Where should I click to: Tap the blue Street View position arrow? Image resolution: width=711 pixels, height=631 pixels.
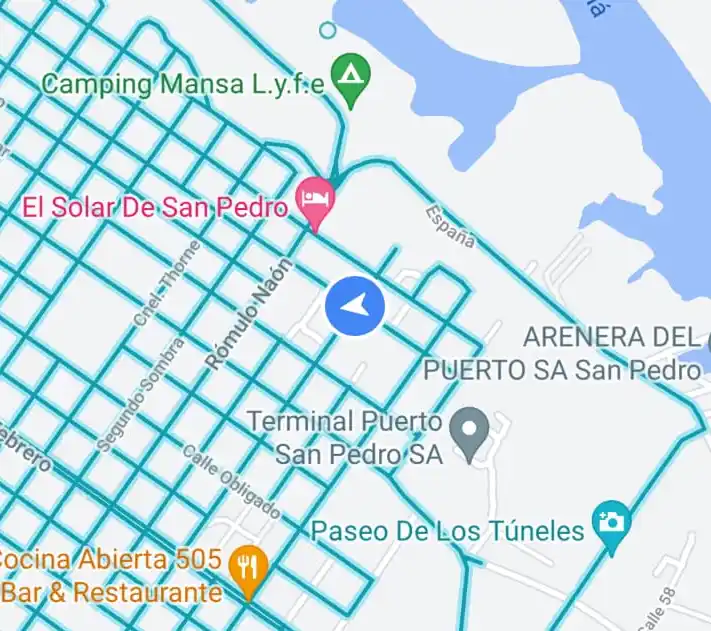click(355, 307)
